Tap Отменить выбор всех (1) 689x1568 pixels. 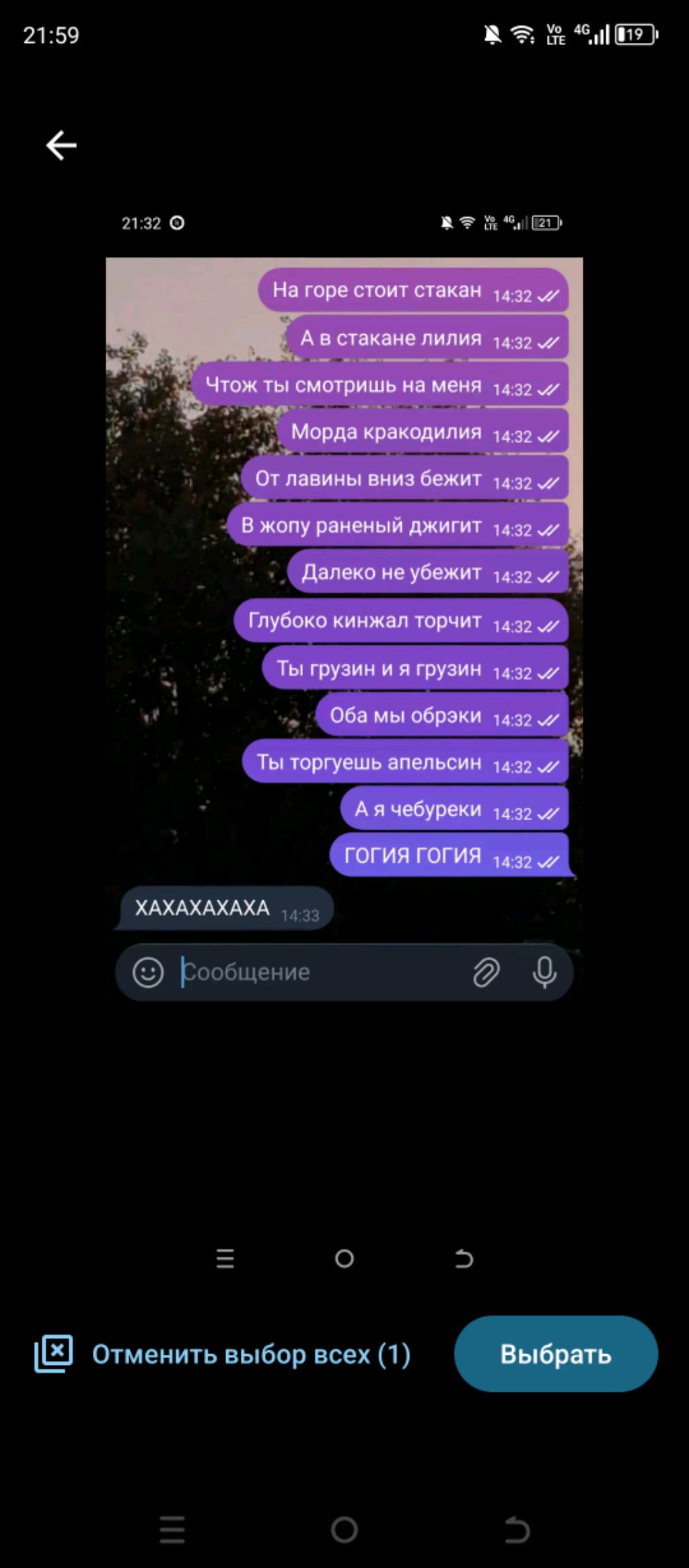click(x=223, y=1354)
